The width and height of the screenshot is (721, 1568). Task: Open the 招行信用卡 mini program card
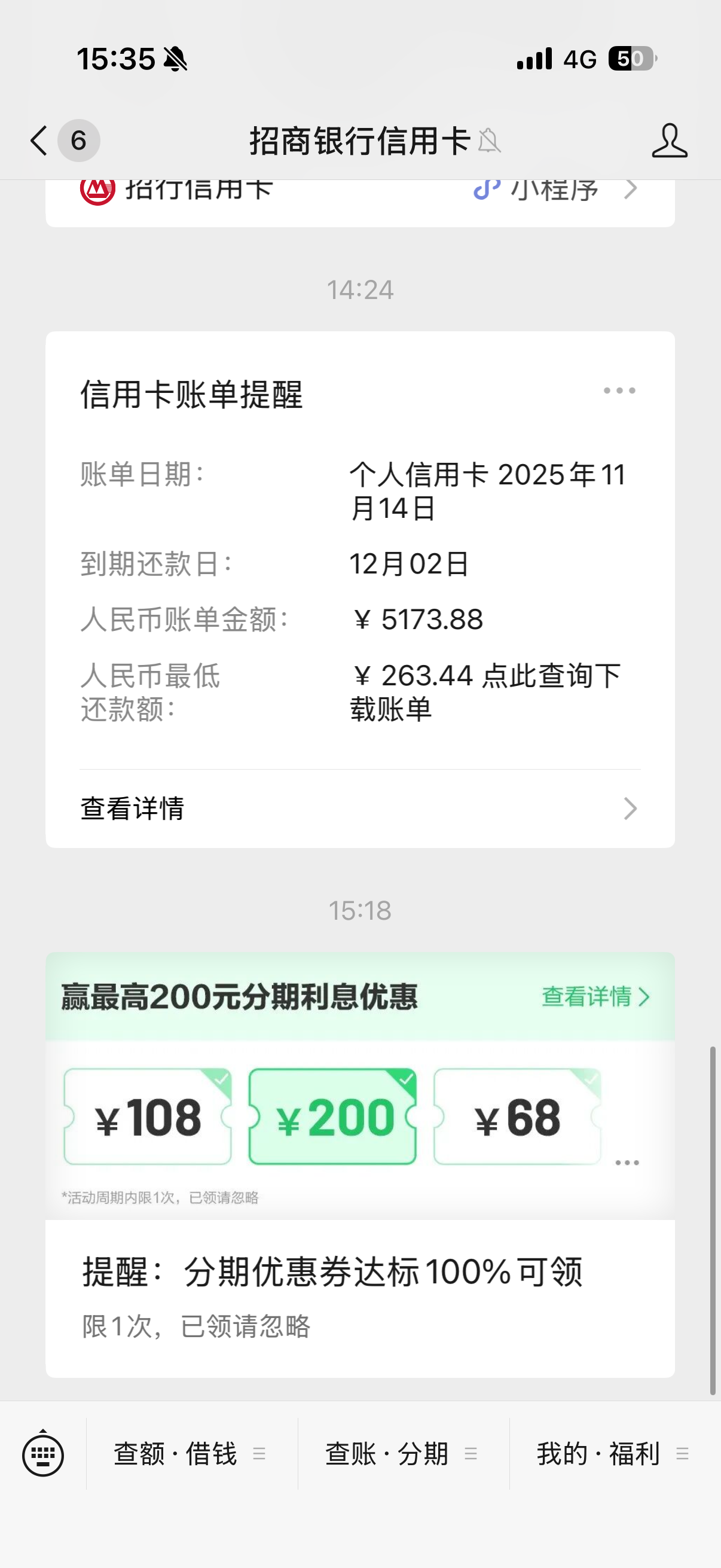[x=359, y=196]
